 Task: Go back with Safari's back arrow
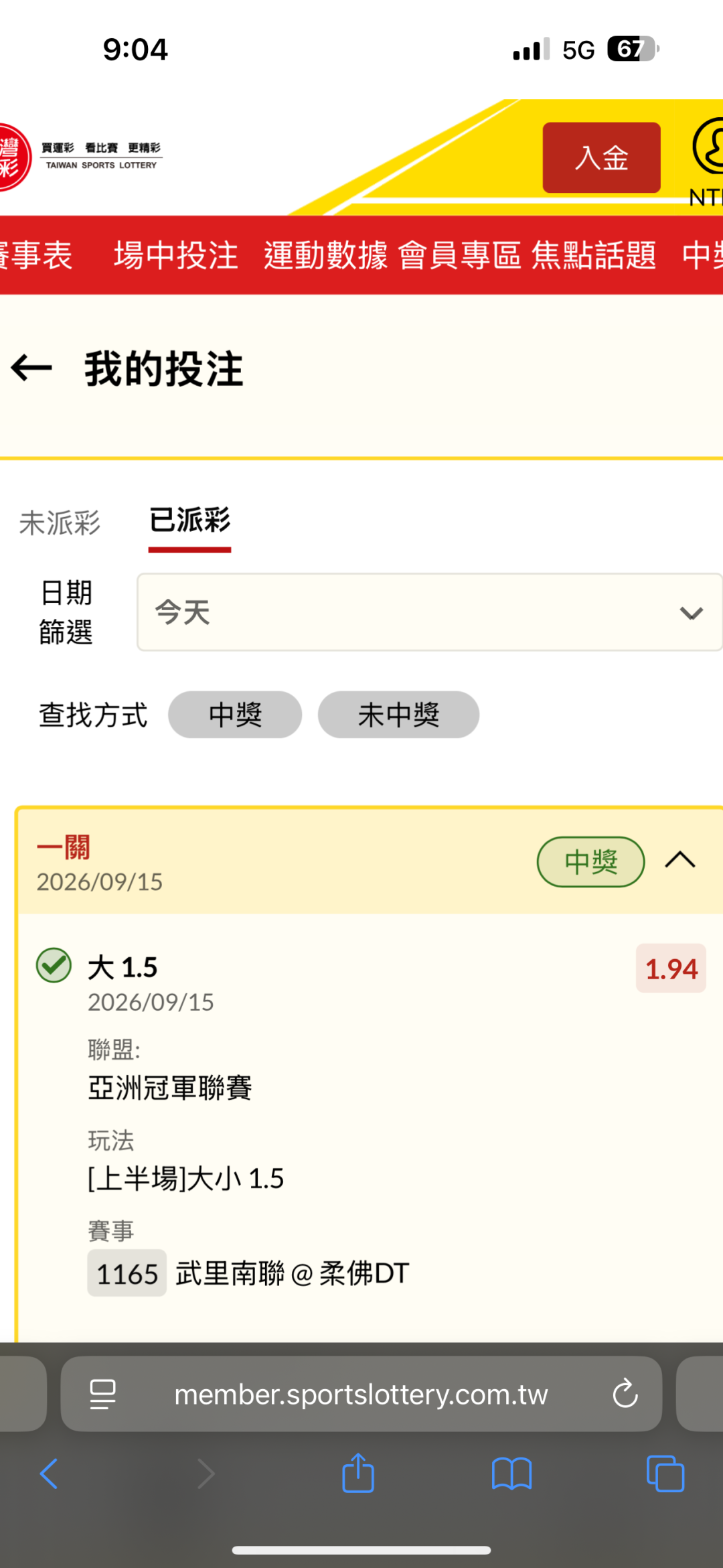[49, 1474]
